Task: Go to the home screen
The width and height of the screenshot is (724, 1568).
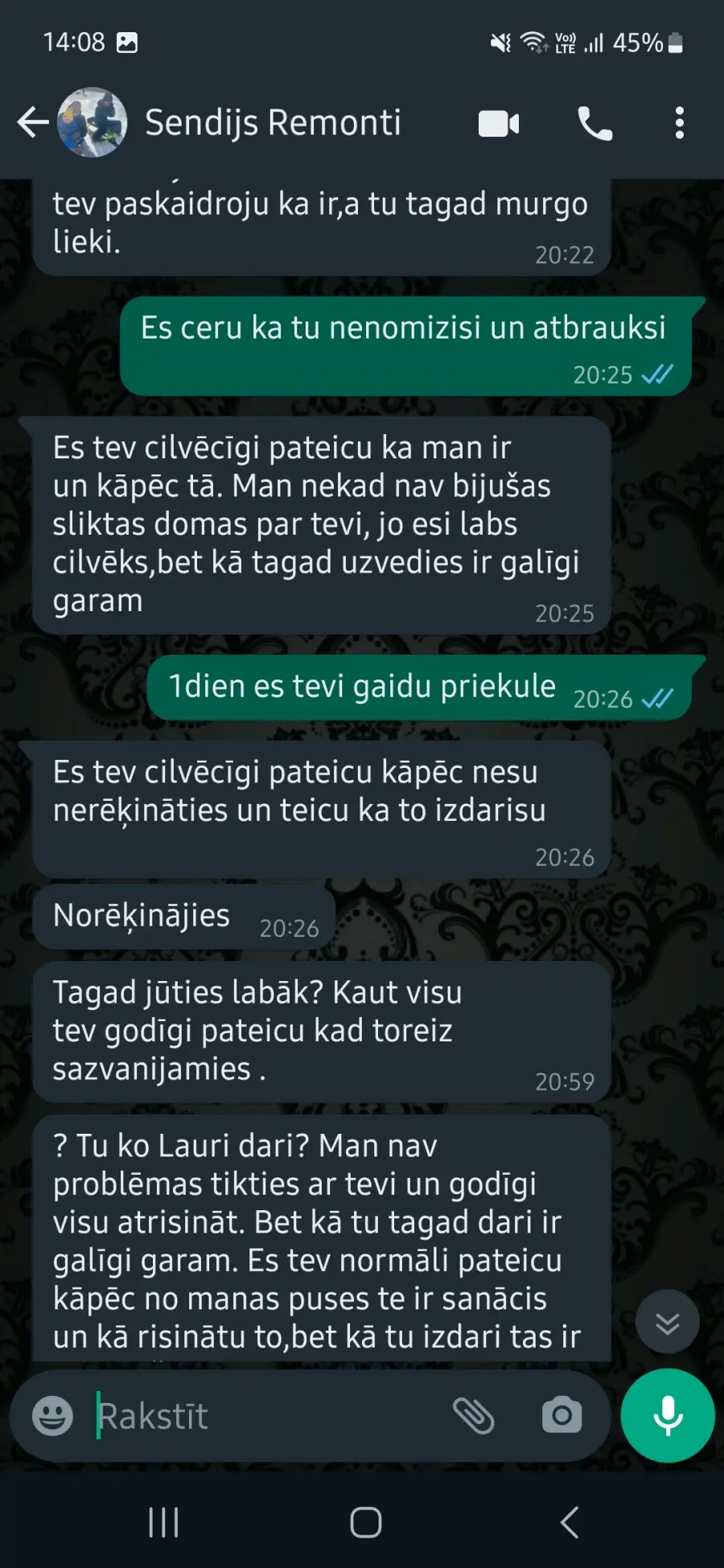Action: 366,1522
